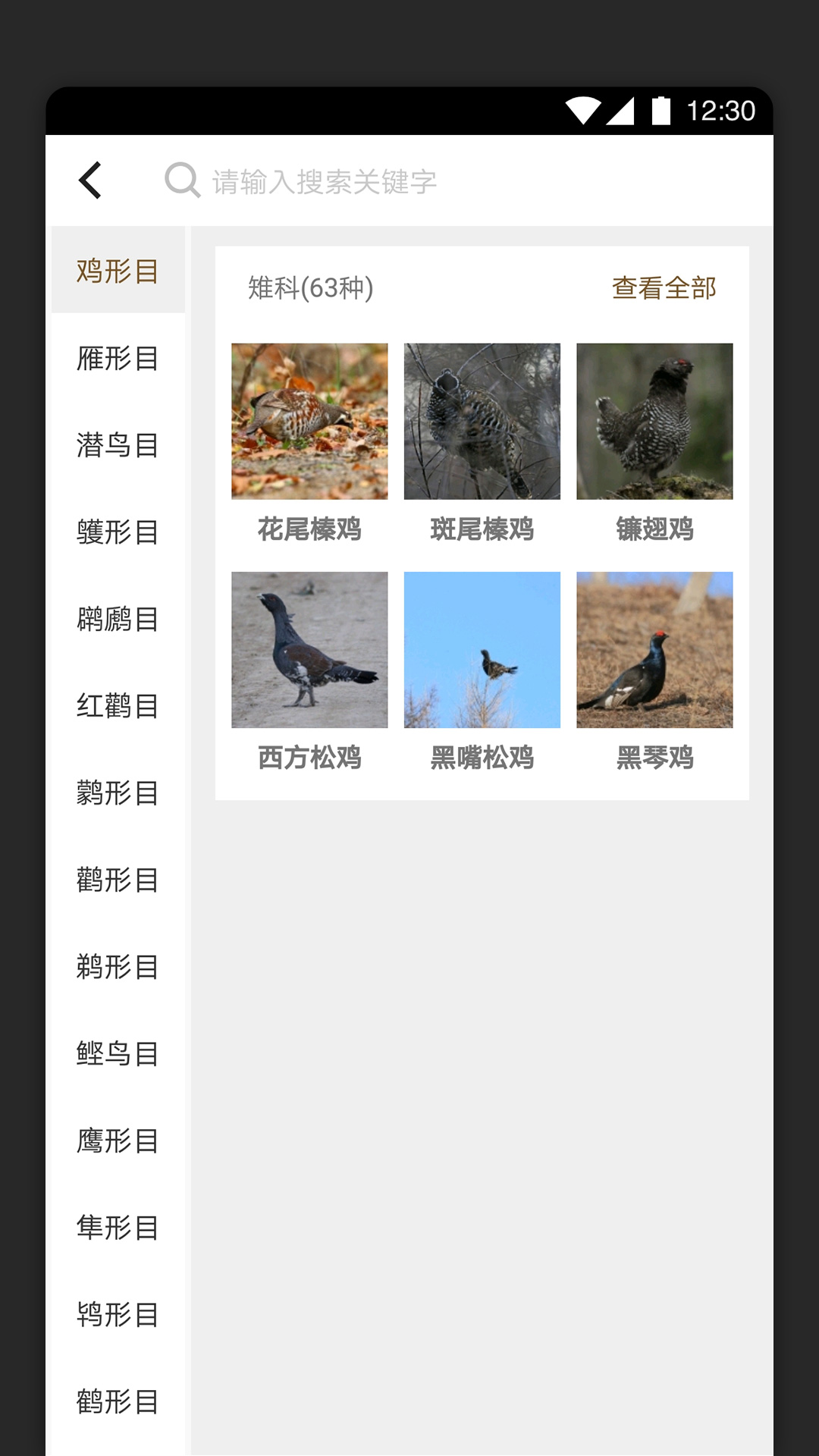Tap the search input field
Viewport: 819px width, 1456px height.
(379, 180)
